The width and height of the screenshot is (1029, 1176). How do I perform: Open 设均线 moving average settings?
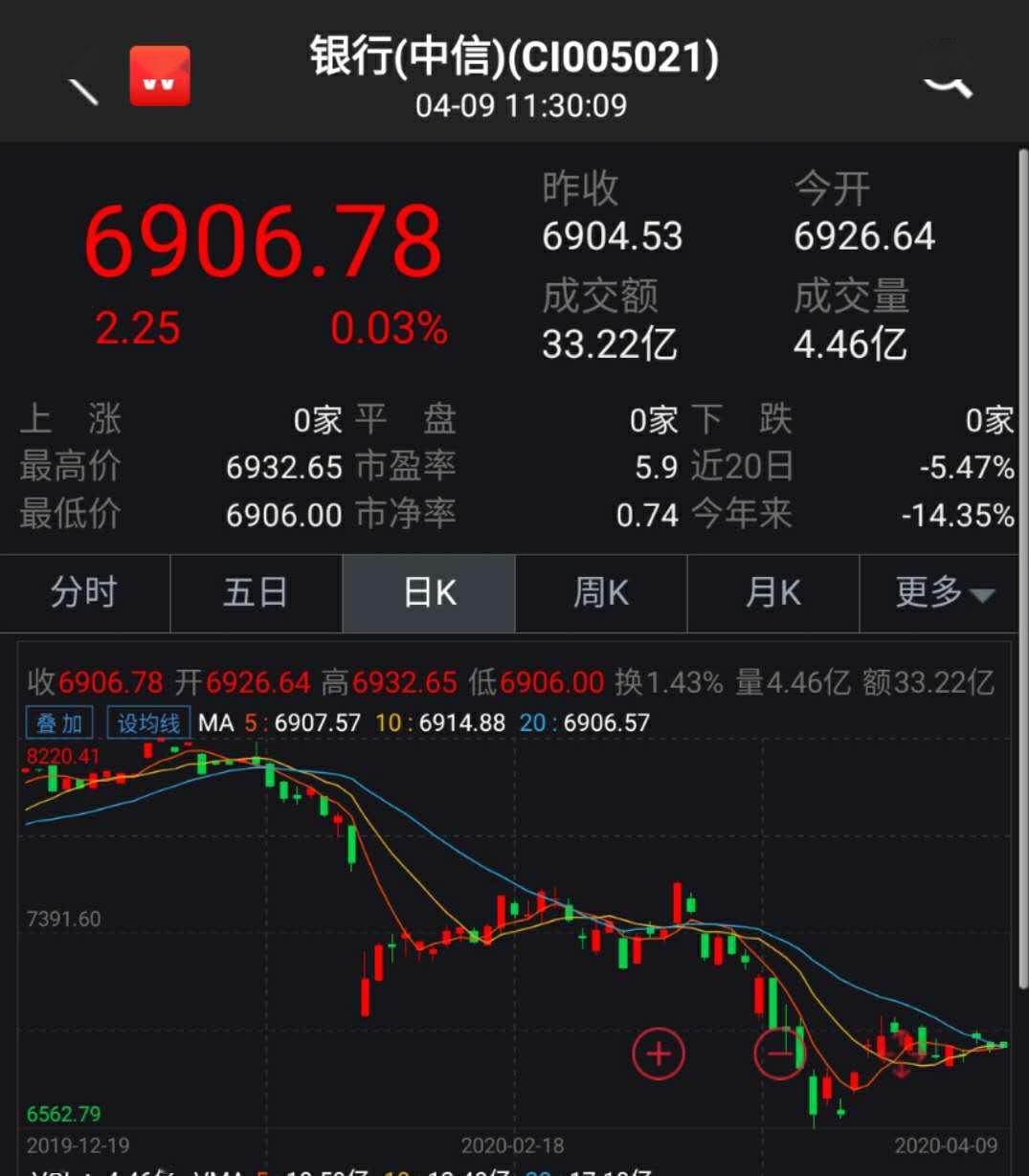(148, 722)
